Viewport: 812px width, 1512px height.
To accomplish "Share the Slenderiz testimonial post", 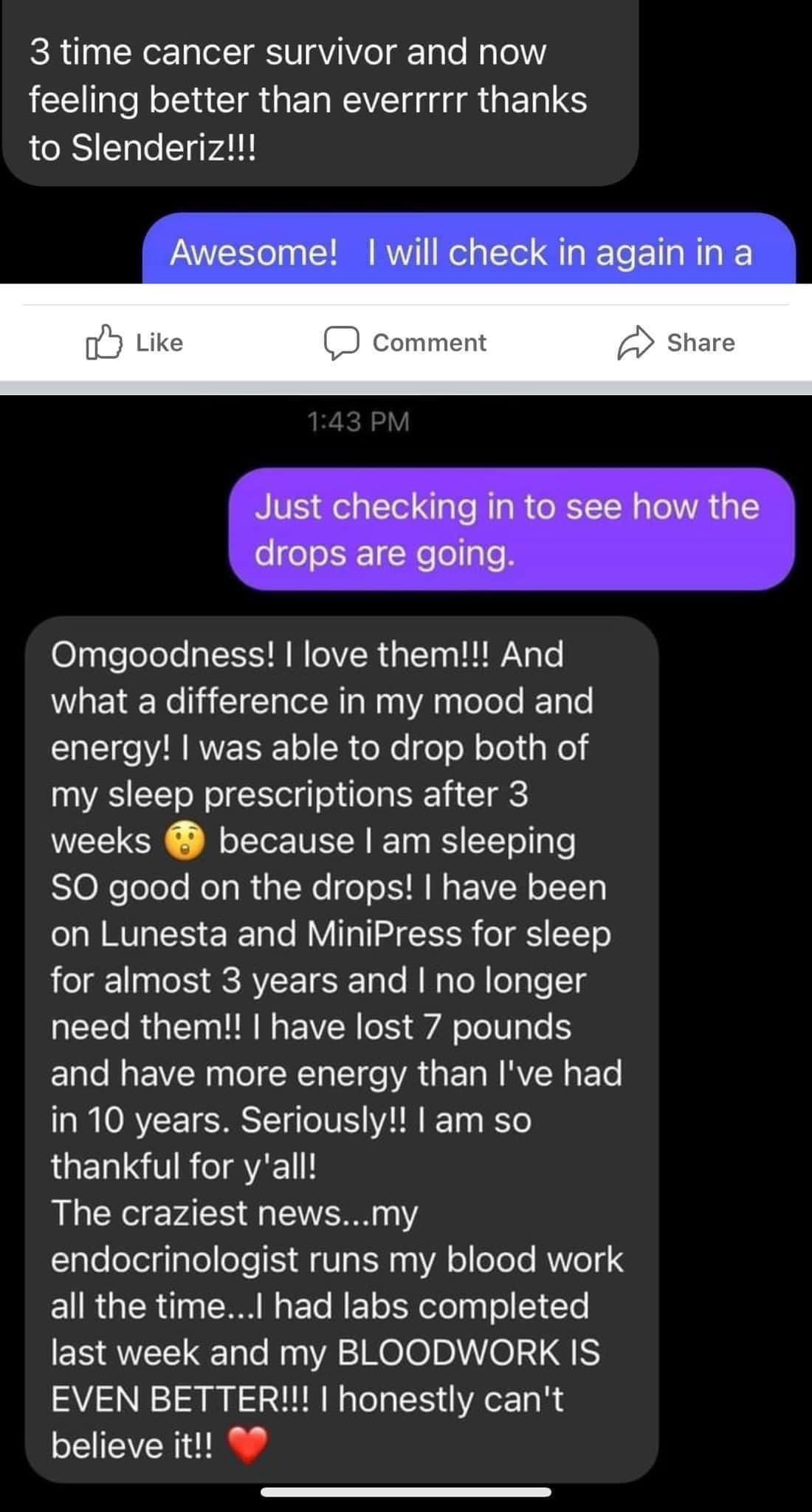I will [675, 343].
